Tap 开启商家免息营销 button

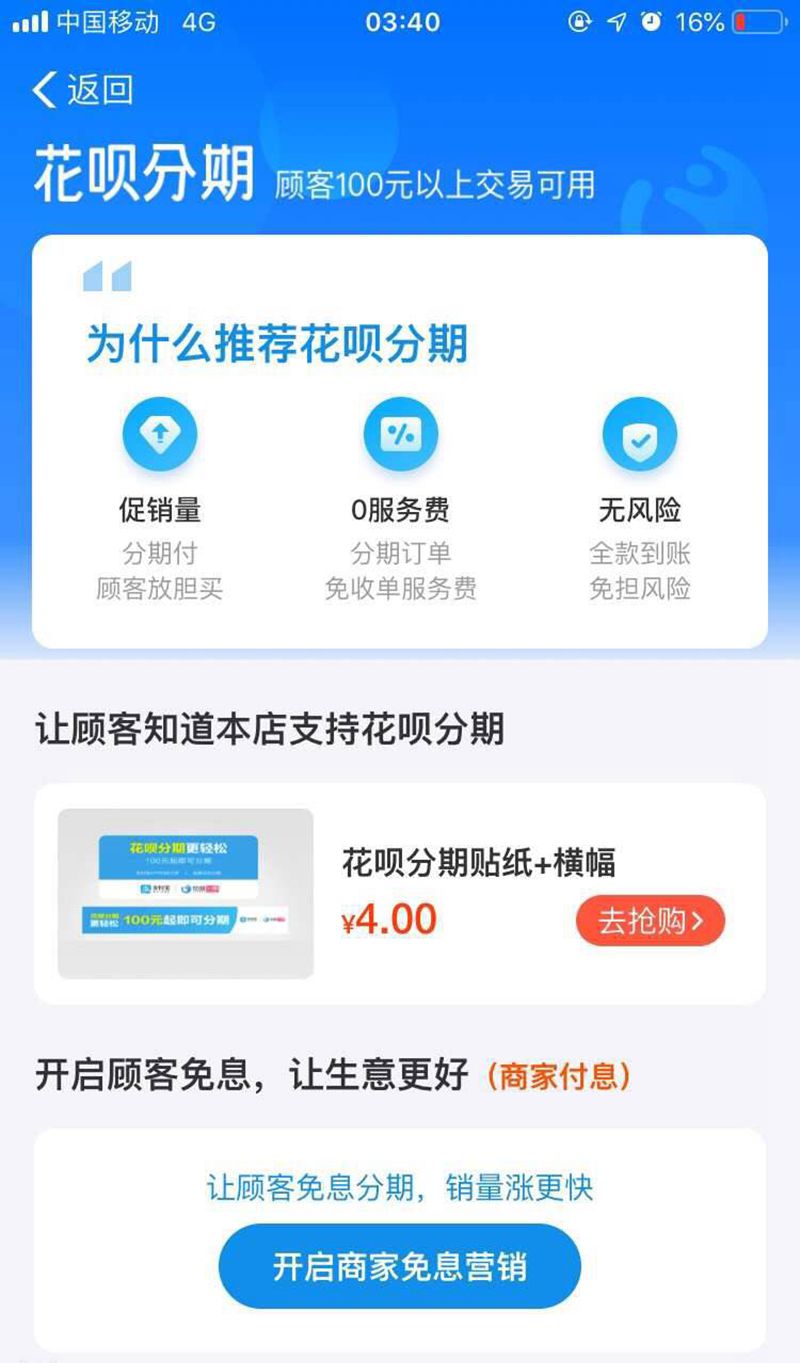pos(399,1266)
